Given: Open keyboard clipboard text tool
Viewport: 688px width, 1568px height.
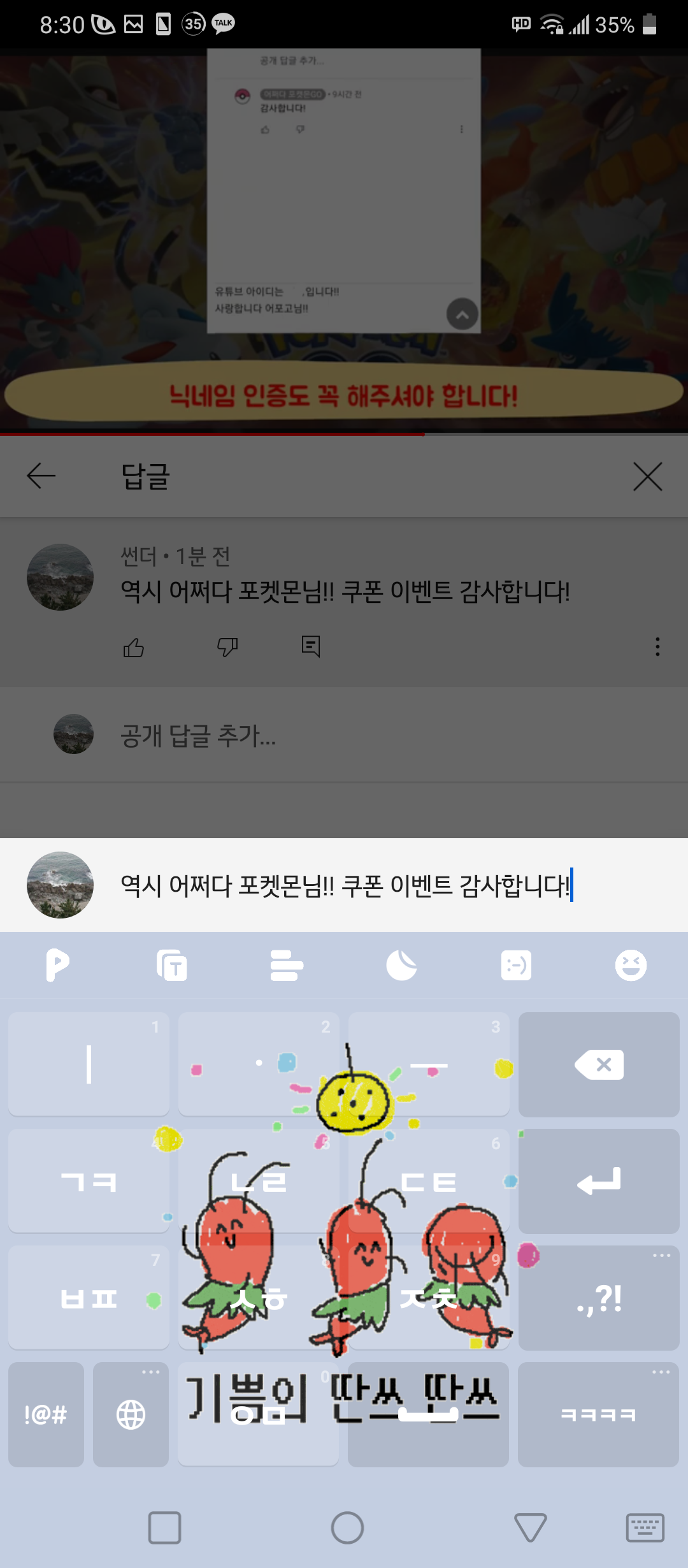Looking at the screenshot, I should [172, 965].
